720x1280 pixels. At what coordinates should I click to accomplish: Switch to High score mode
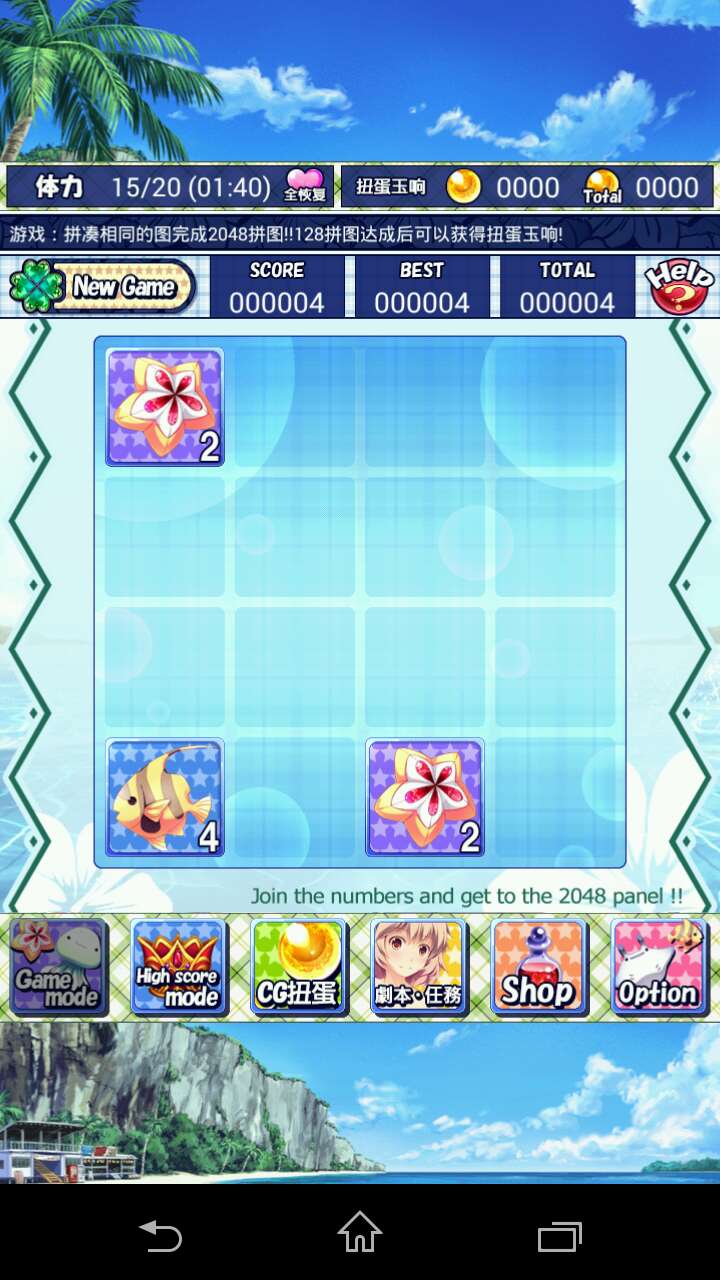179,968
